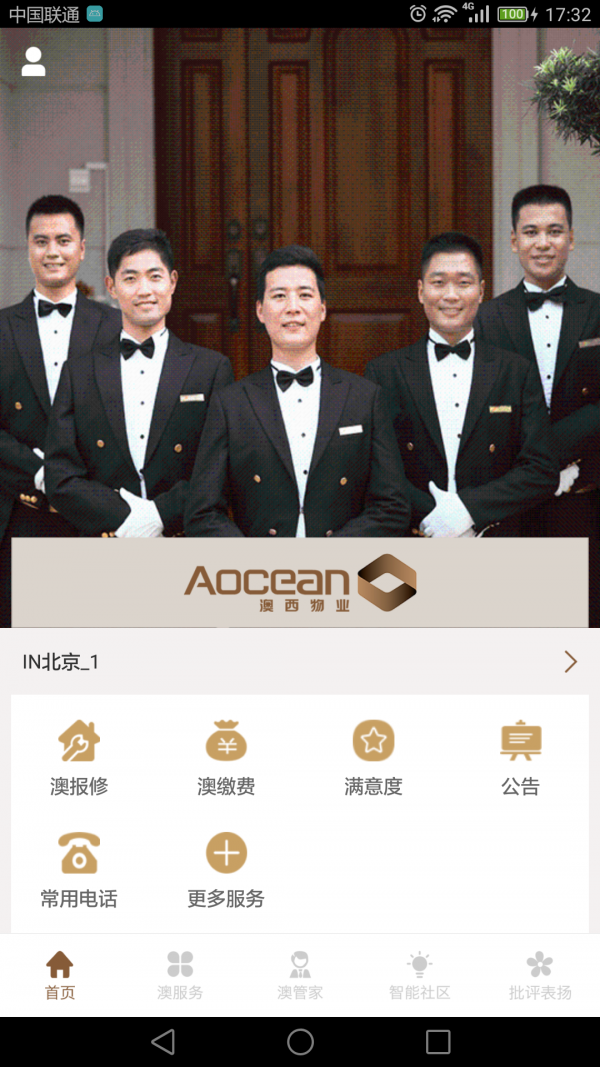The image size is (600, 1067).
Task: Open 澳报修 repair service
Action: [79, 758]
